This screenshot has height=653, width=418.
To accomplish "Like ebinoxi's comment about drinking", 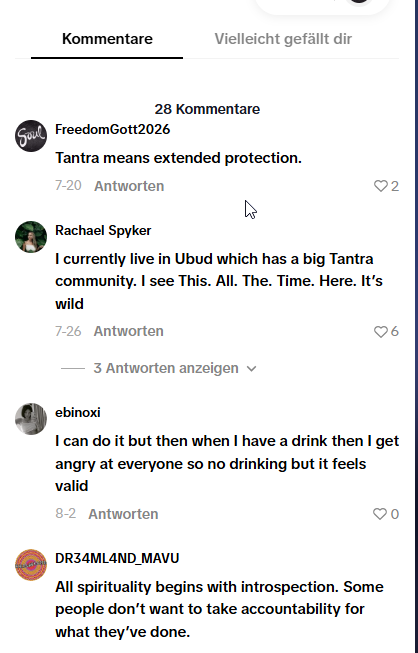I will pos(380,514).
